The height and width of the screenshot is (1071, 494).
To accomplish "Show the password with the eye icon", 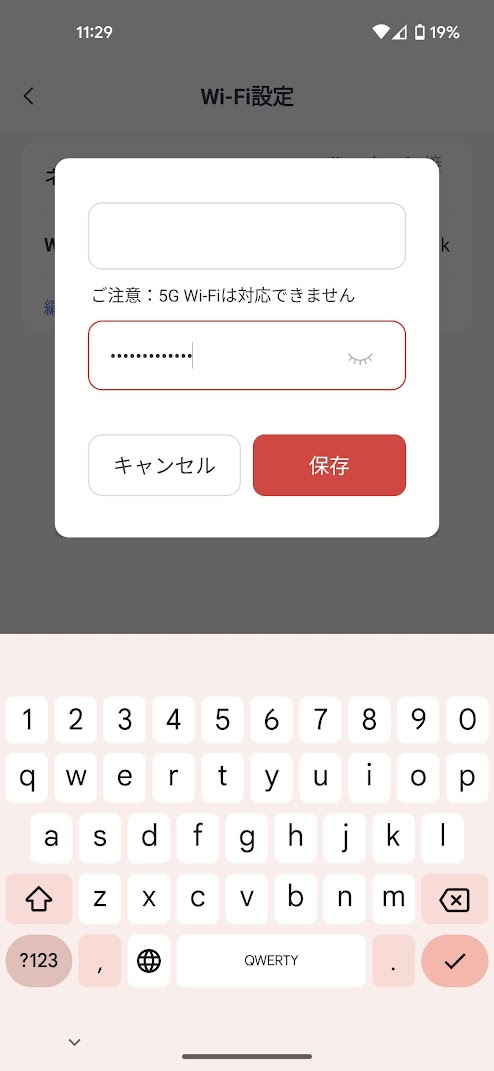I will pos(360,357).
